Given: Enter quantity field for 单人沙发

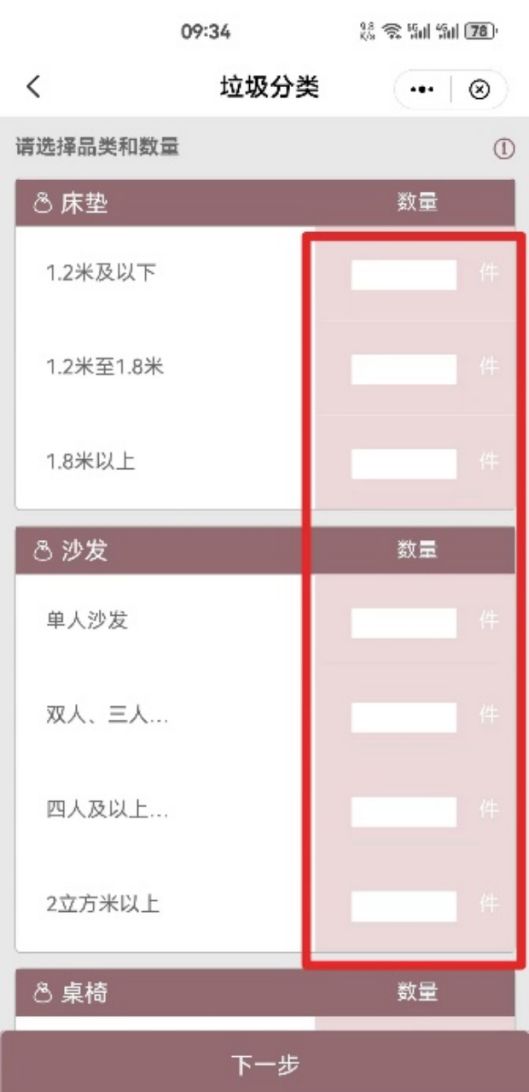Looking at the screenshot, I should coord(404,623).
